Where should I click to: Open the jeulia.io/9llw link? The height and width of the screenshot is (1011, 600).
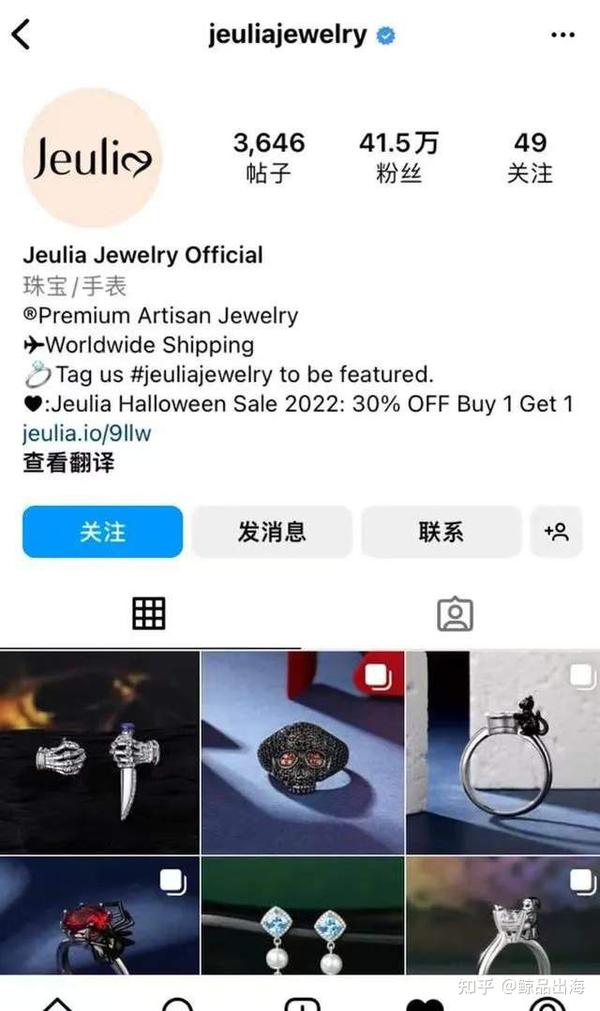tap(87, 433)
